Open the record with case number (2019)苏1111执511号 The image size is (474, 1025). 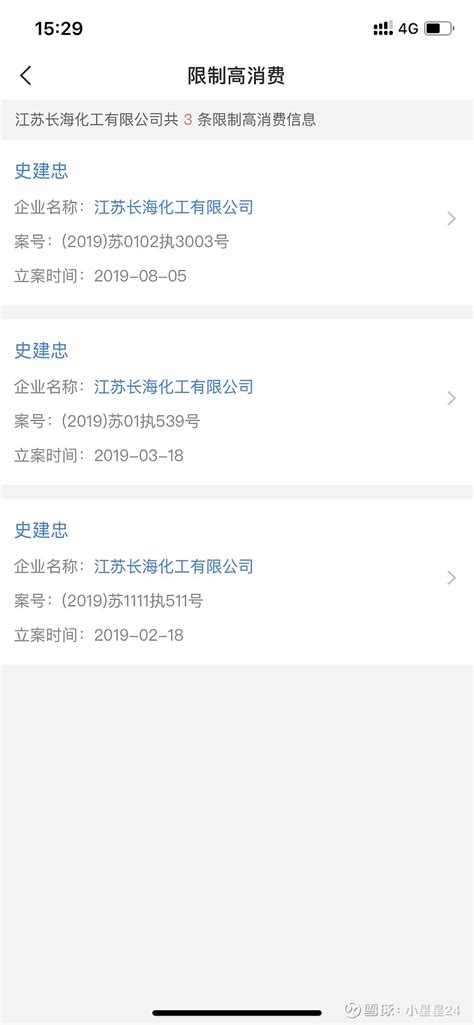pyautogui.click(x=237, y=582)
